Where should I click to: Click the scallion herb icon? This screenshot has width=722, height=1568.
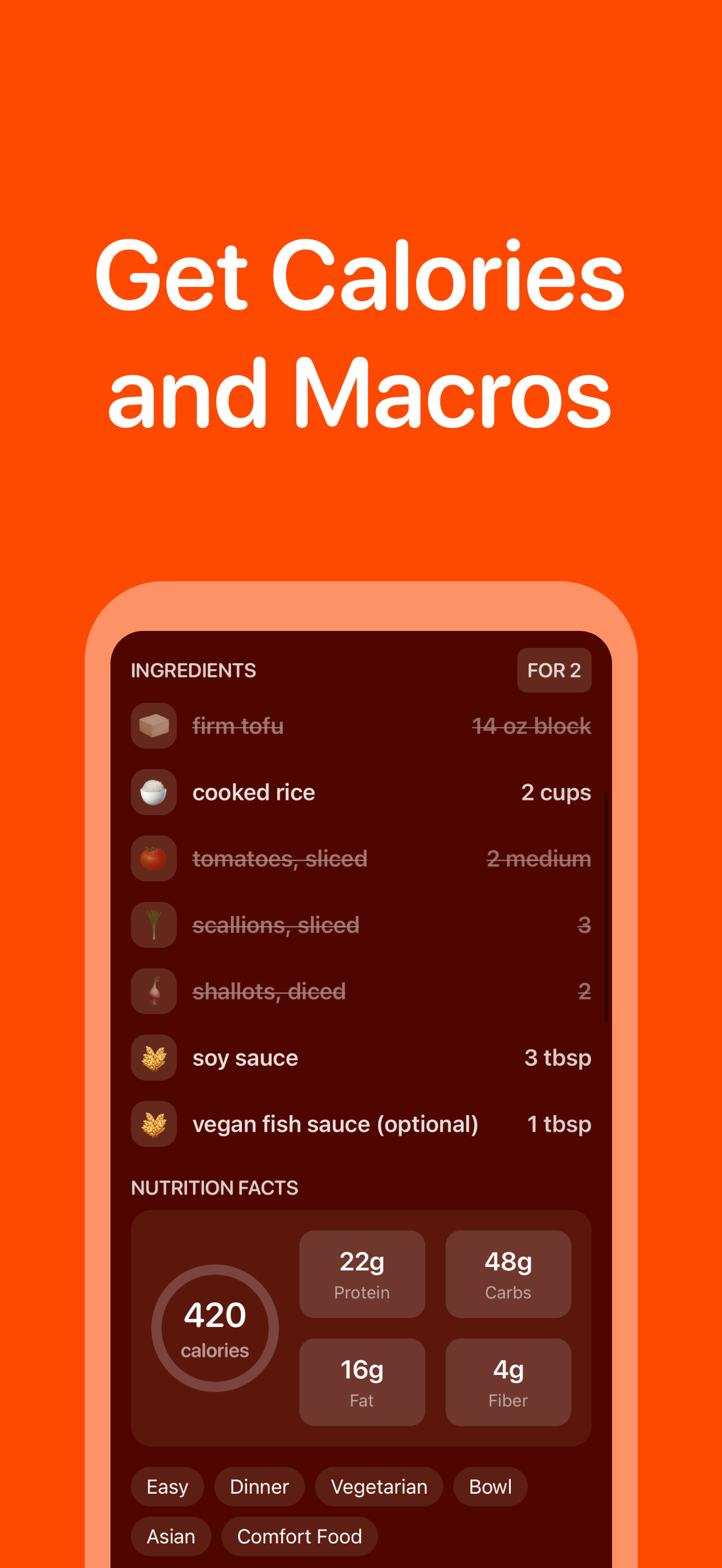point(153,924)
